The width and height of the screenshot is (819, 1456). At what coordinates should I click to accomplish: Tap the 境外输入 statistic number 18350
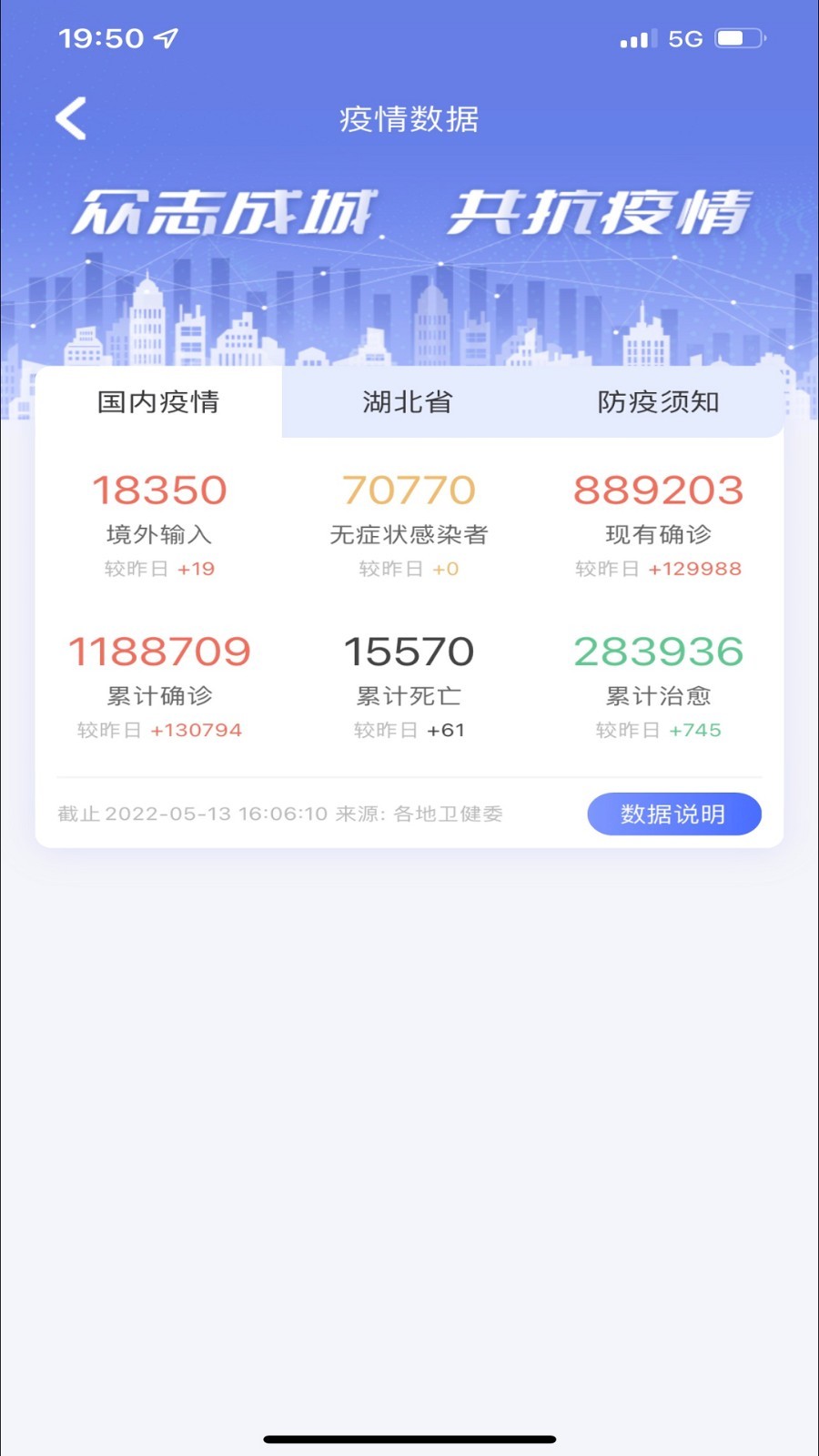(x=159, y=490)
